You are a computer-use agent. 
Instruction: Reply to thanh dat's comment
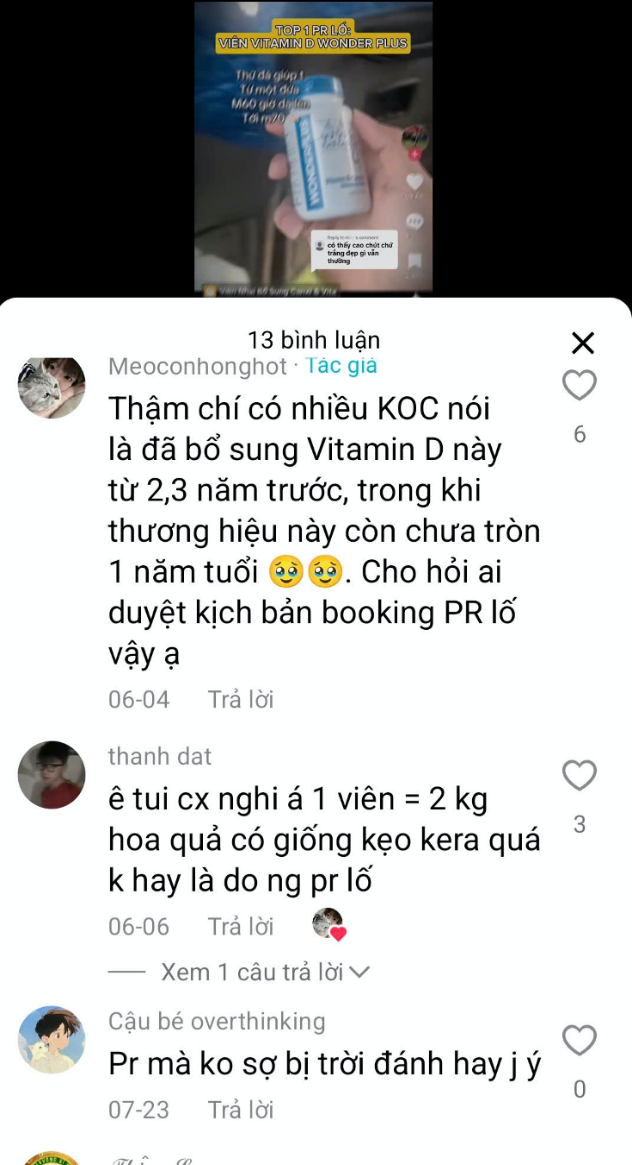240,927
